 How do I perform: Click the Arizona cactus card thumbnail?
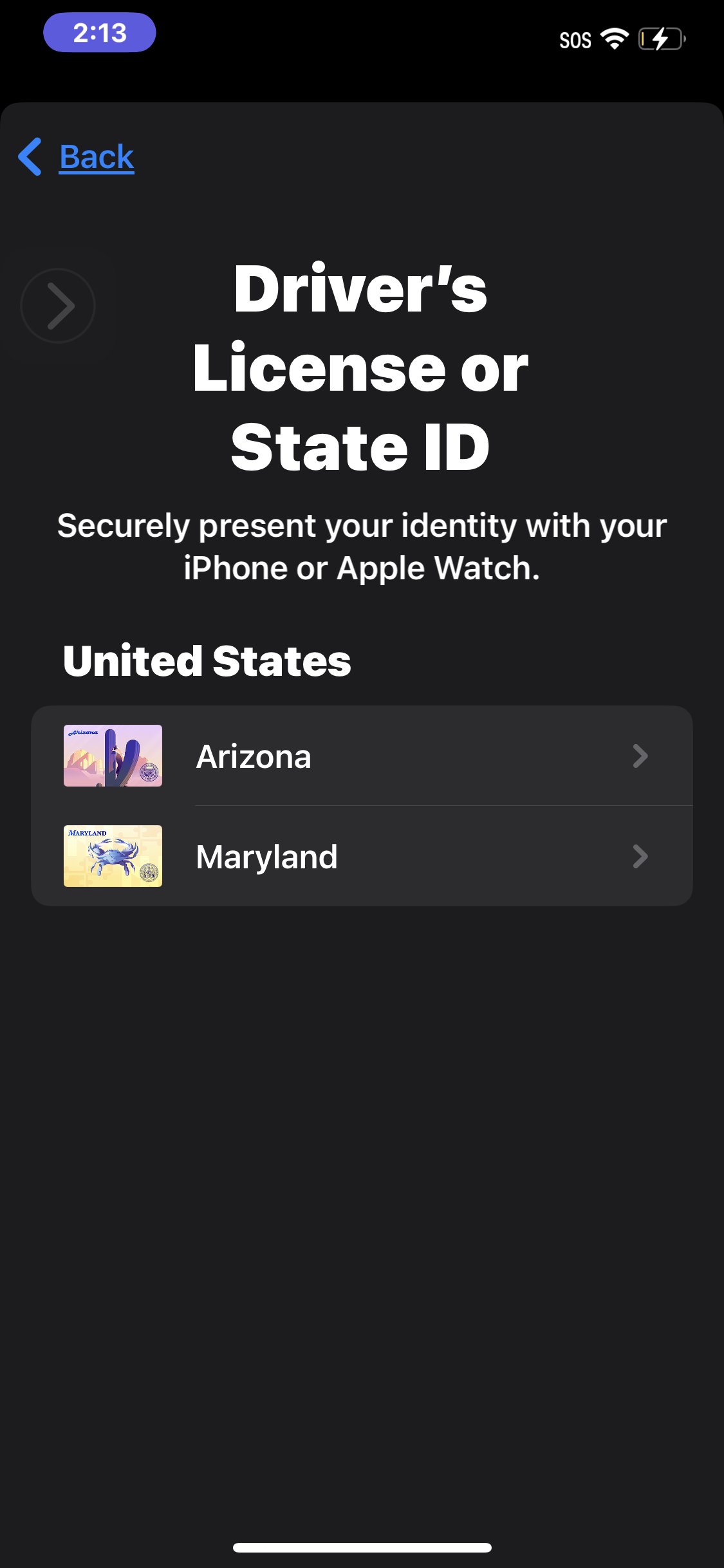(x=113, y=756)
